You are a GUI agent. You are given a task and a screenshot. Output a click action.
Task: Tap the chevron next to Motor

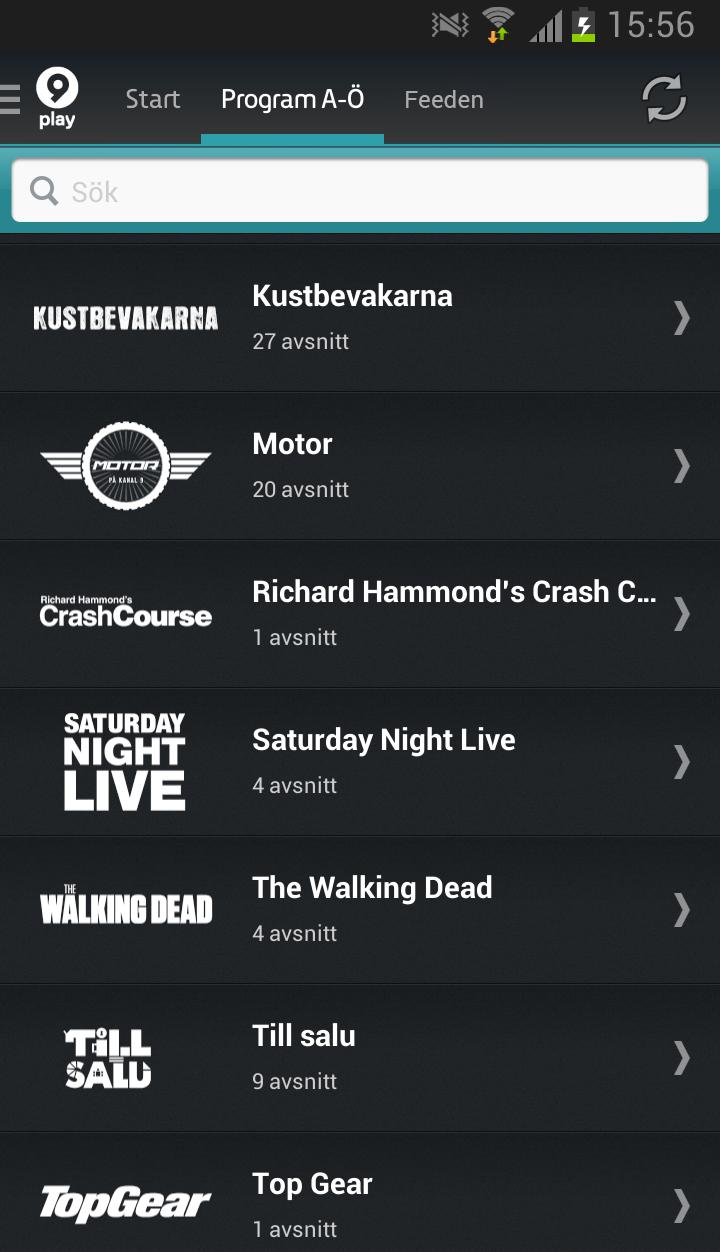click(x=682, y=466)
